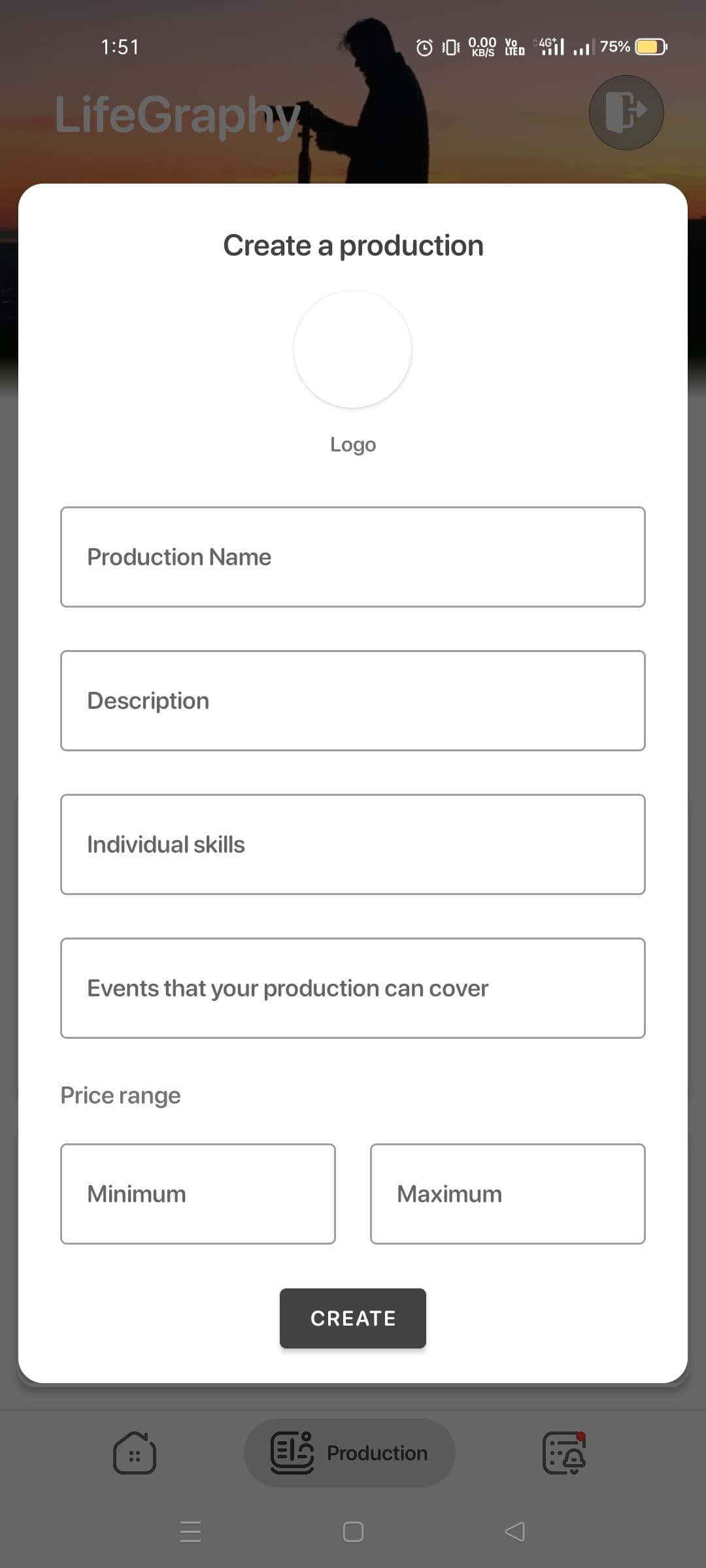Screen dimensions: 706x1568
Task: Tap the logout icon at top right
Action: click(626, 112)
